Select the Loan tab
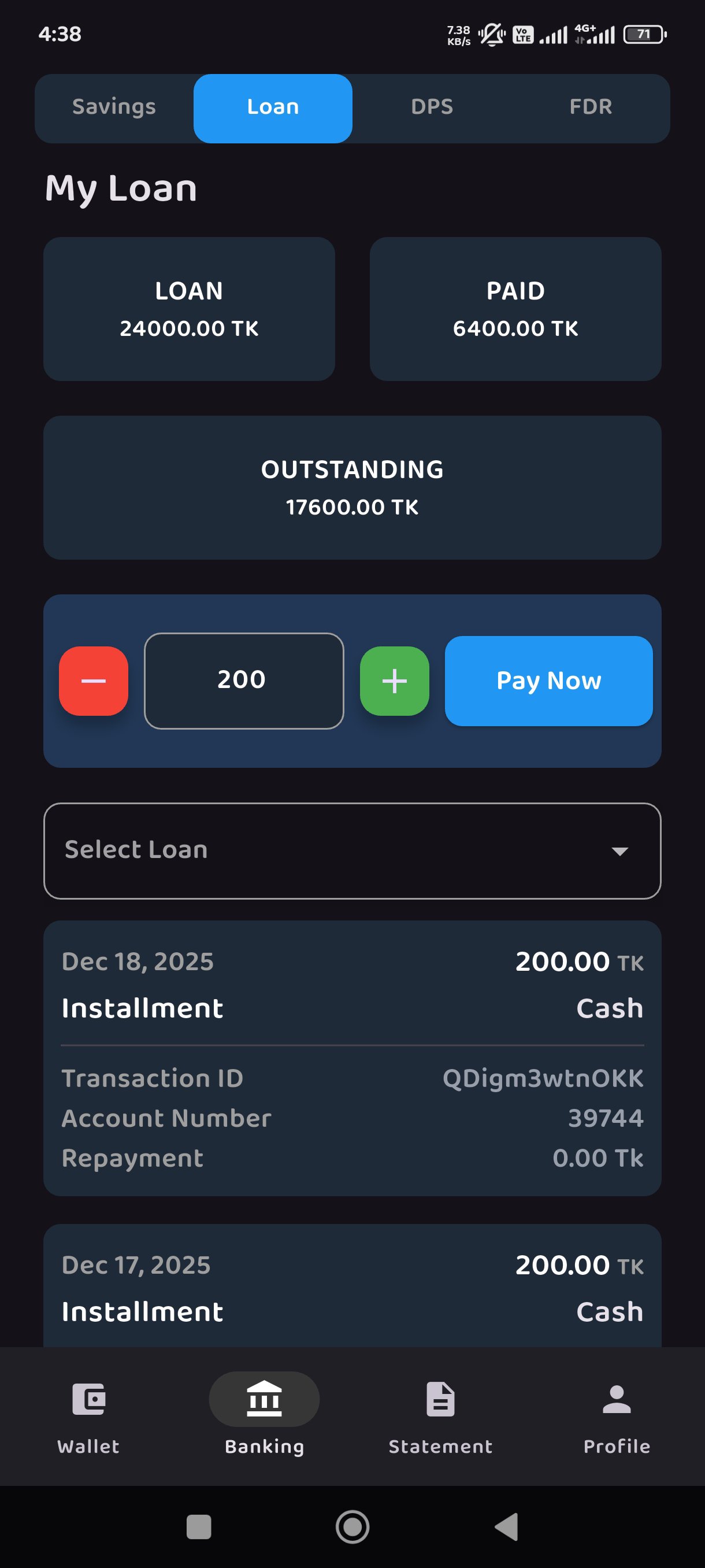Viewport: 705px width, 1568px height. [273, 108]
